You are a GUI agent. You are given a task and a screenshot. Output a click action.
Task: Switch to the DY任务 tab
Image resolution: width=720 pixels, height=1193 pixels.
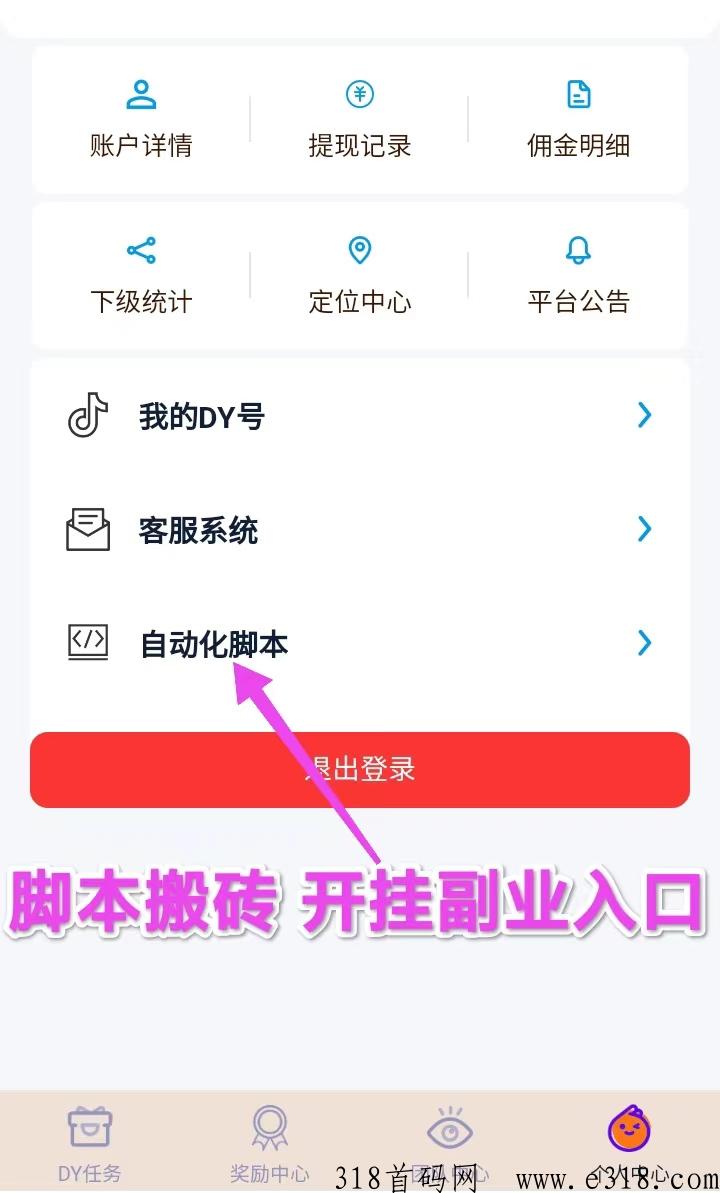(x=90, y=1142)
